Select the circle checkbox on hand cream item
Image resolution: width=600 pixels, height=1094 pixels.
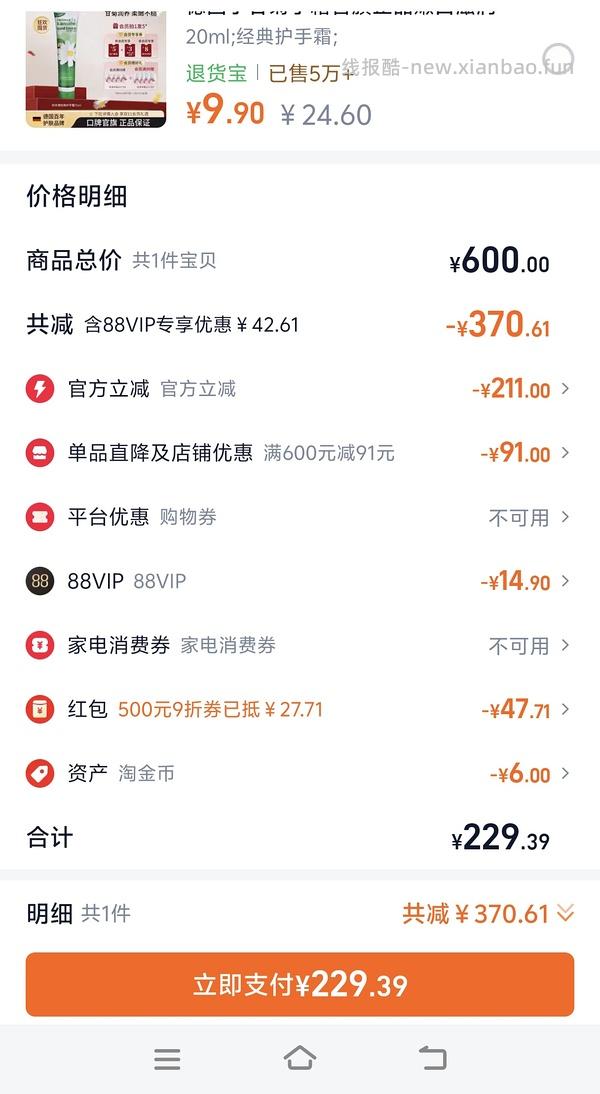562,58
